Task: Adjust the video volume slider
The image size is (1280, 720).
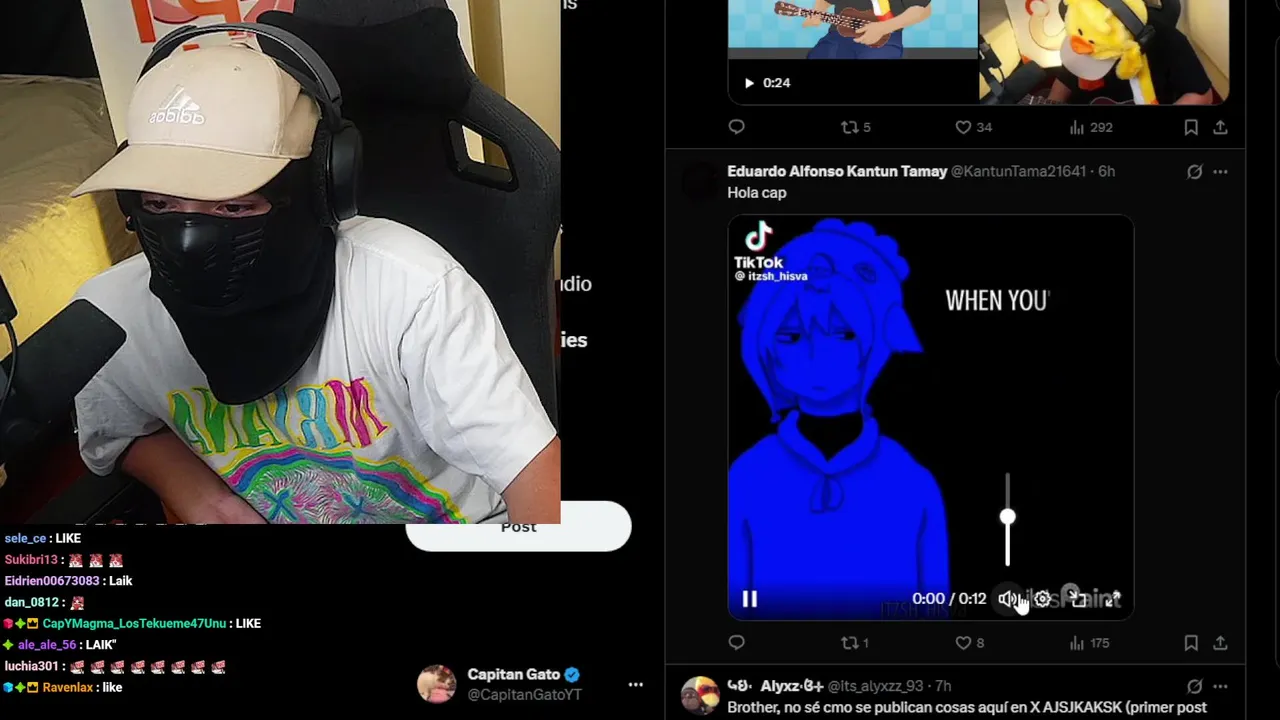Action: click(x=1007, y=517)
